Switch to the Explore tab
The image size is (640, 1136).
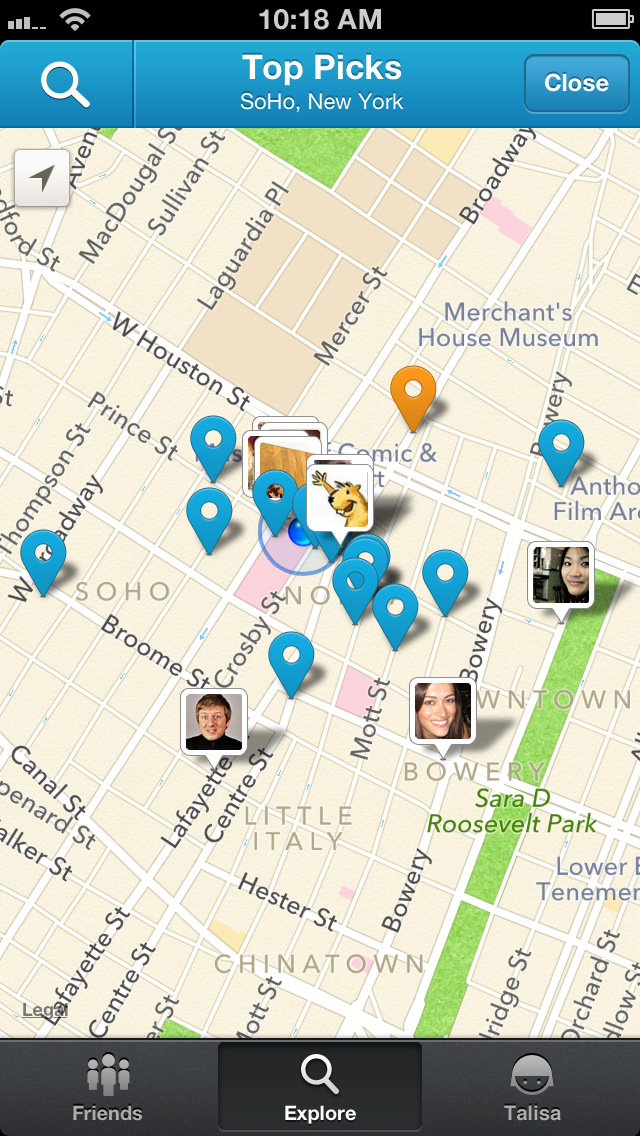pyautogui.click(x=320, y=1087)
